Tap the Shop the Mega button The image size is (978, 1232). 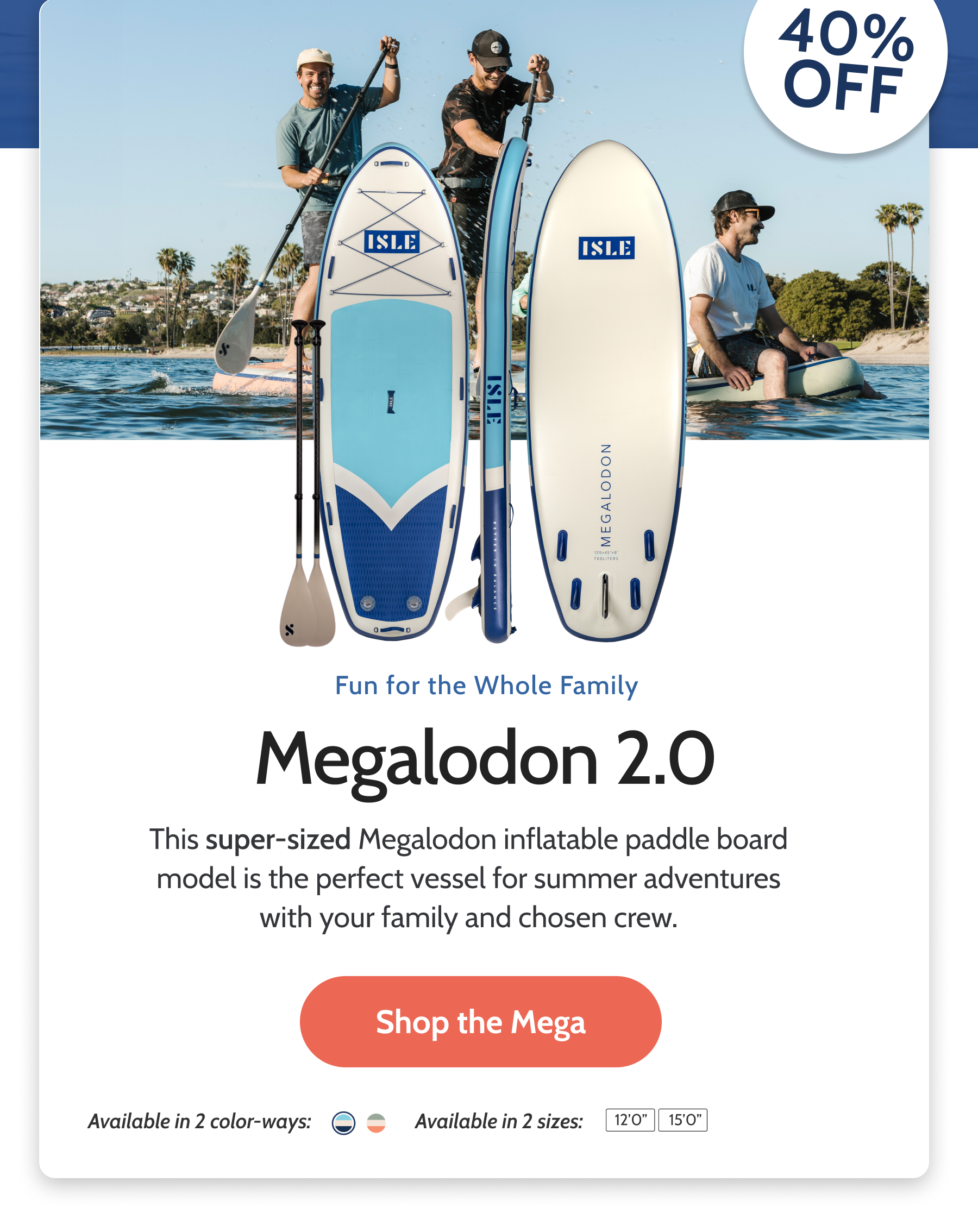pyautogui.click(x=480, y=1022)
